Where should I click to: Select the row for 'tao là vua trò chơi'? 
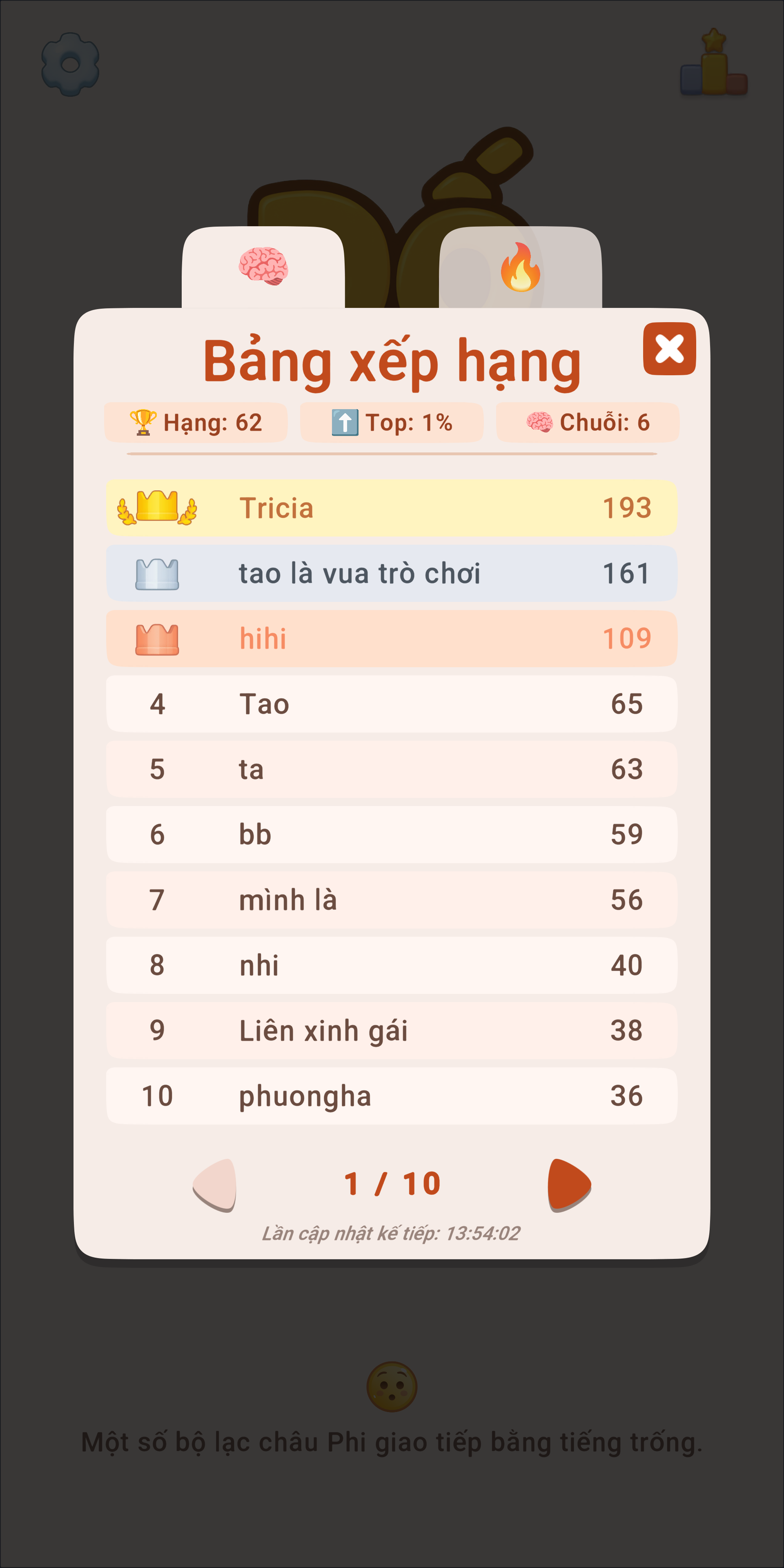[392, 572]
